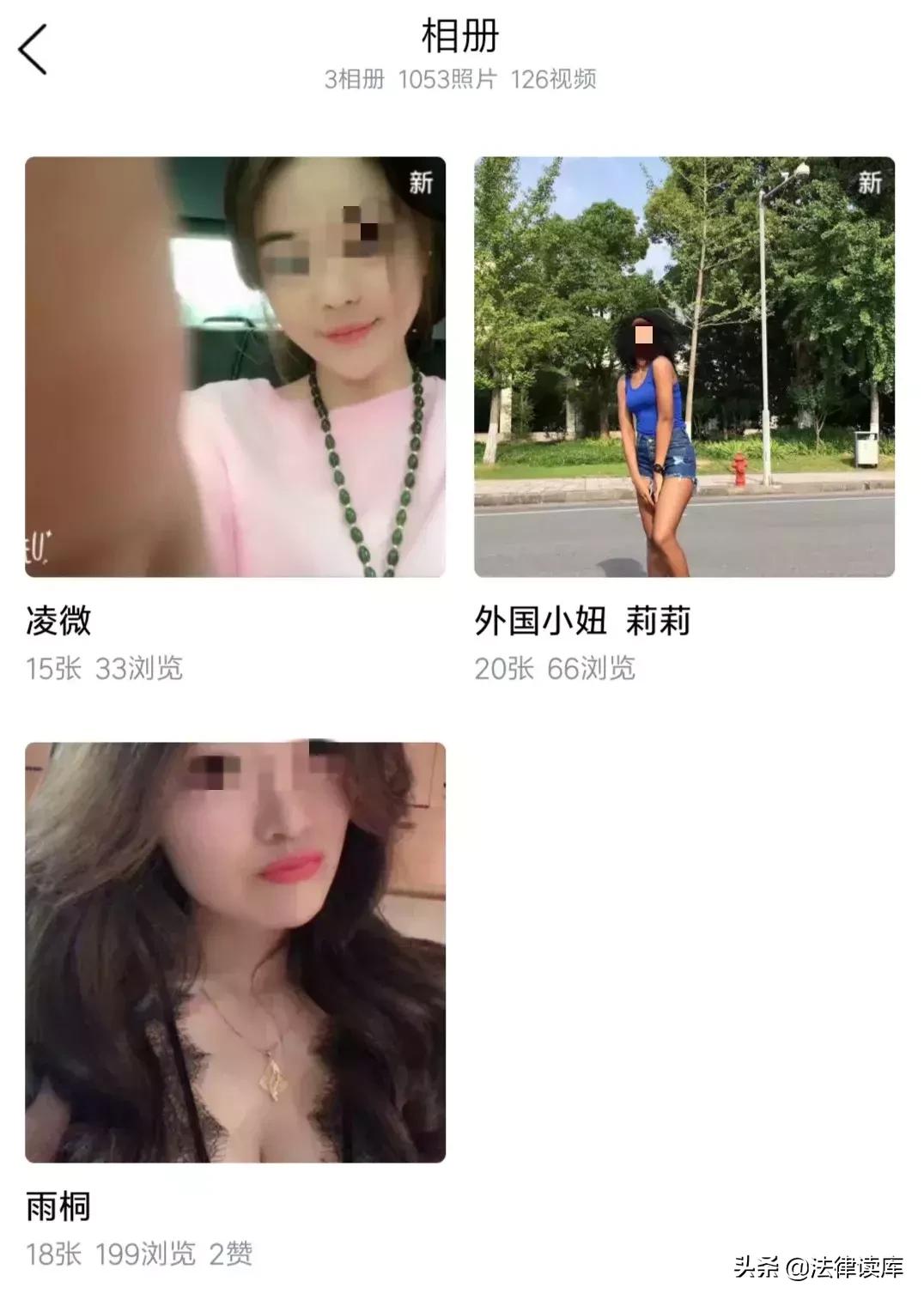Tap the 33浏览 view count for 凌微
Image resolution: width=924 pixels, height=1300 pixels.
coord(136,669)
